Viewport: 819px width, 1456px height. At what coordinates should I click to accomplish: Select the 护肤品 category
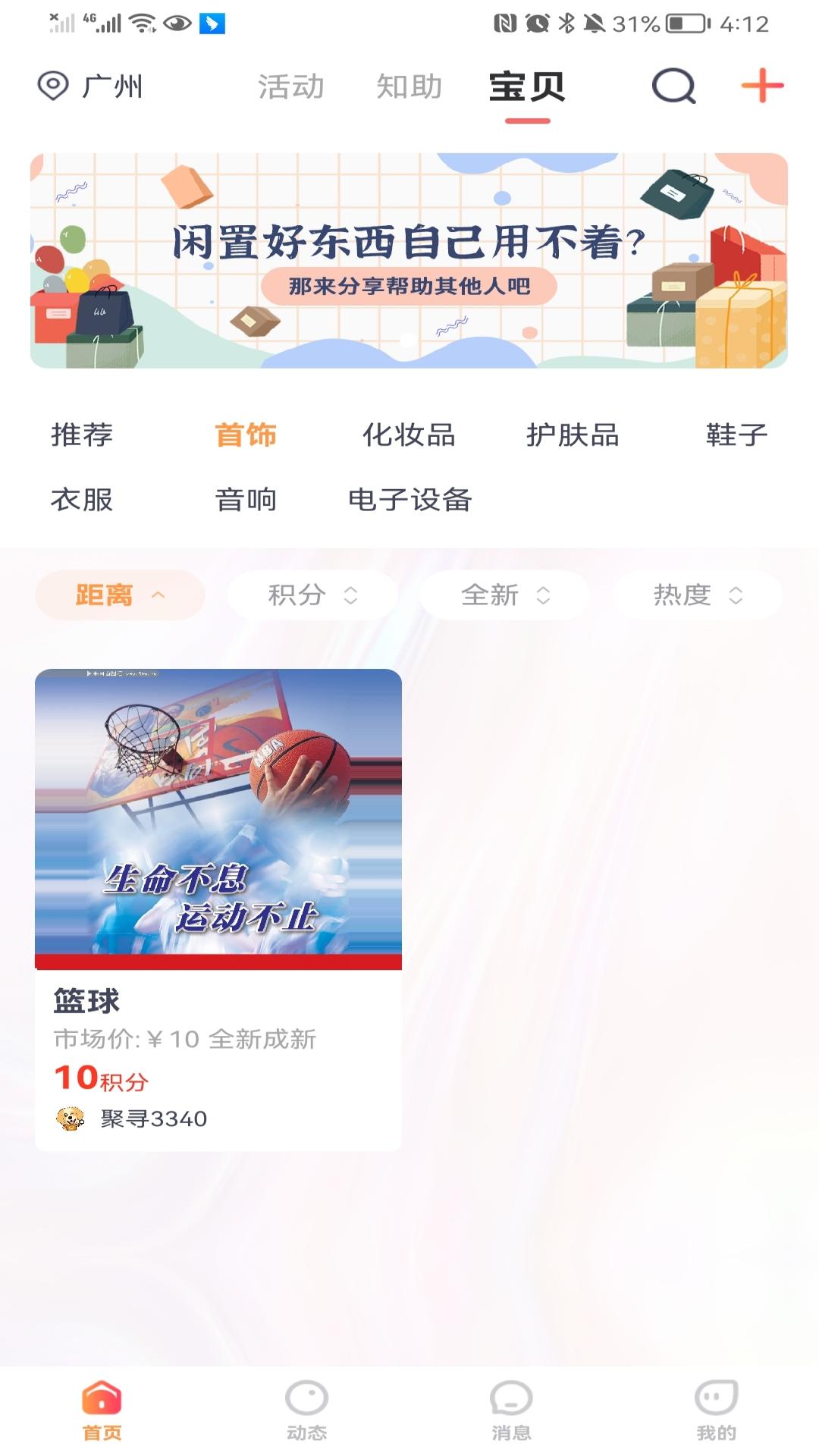[x=573, y=435]
